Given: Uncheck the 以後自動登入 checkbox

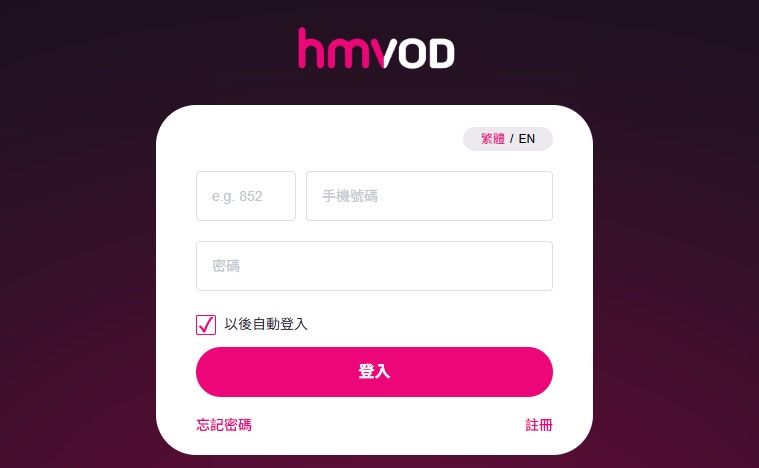Looking at the screenshot, I should (x=206, y=324).
